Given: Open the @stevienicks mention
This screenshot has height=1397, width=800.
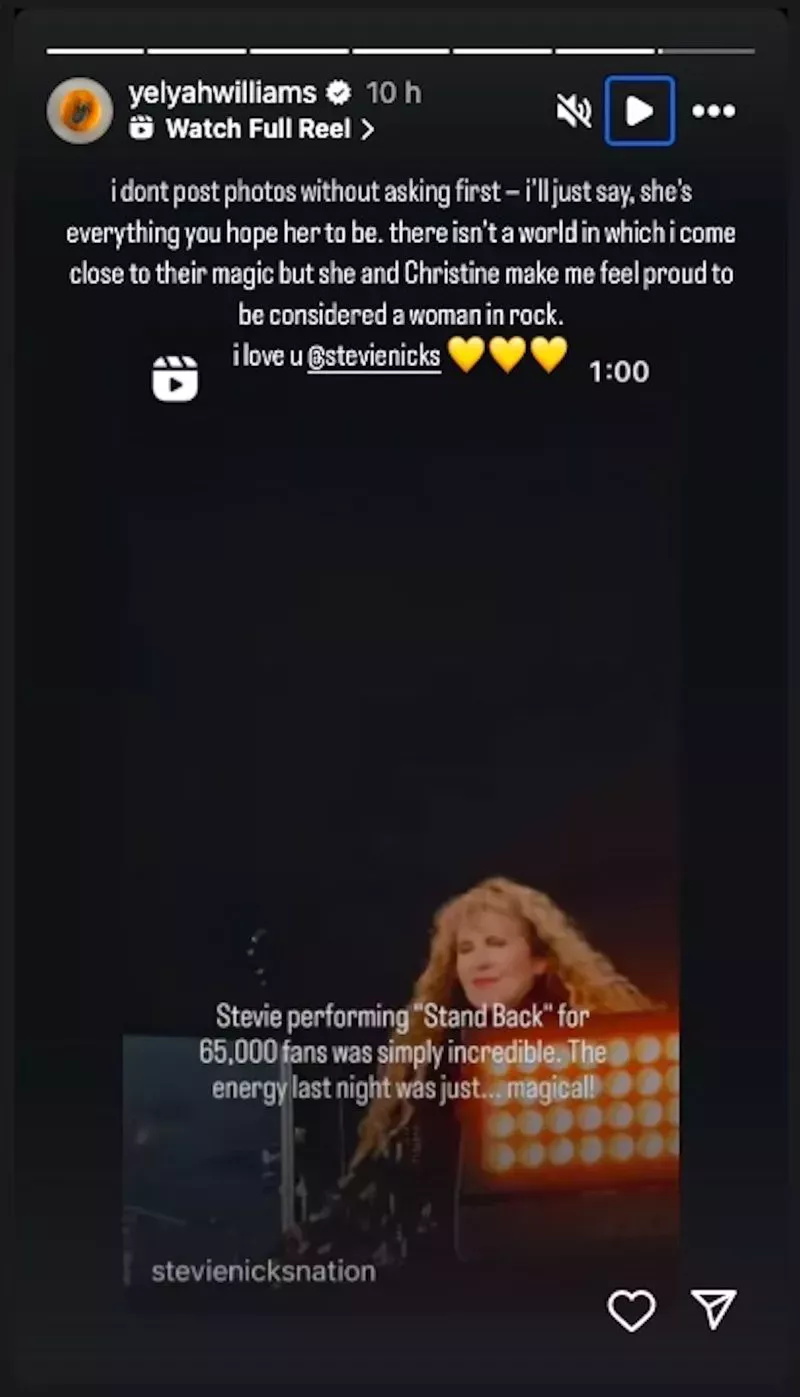Looking at the screenshot, I should (x=373, y=356).
